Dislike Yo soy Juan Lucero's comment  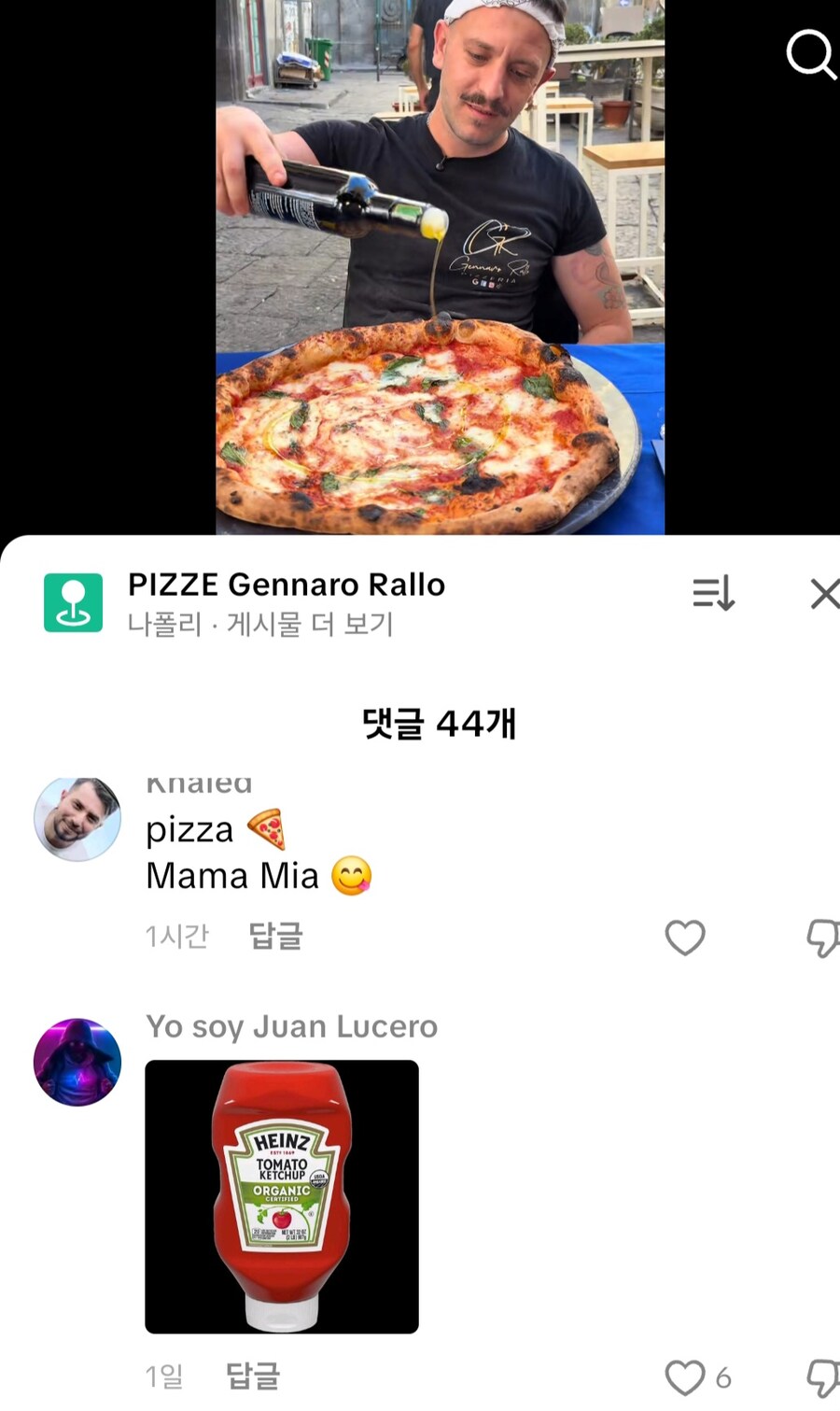coord(822,1377)
